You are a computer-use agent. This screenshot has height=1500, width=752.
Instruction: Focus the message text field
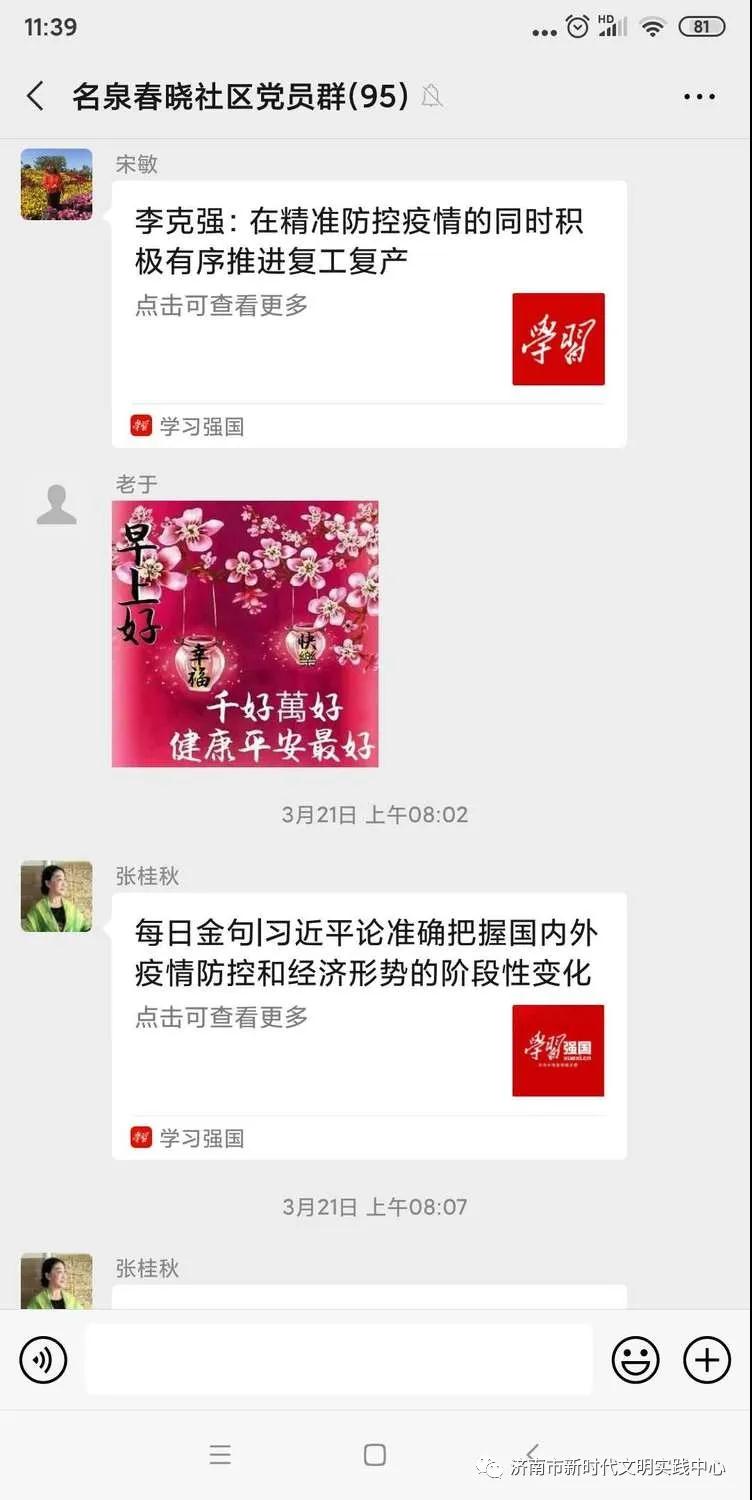click(338, 1360)
